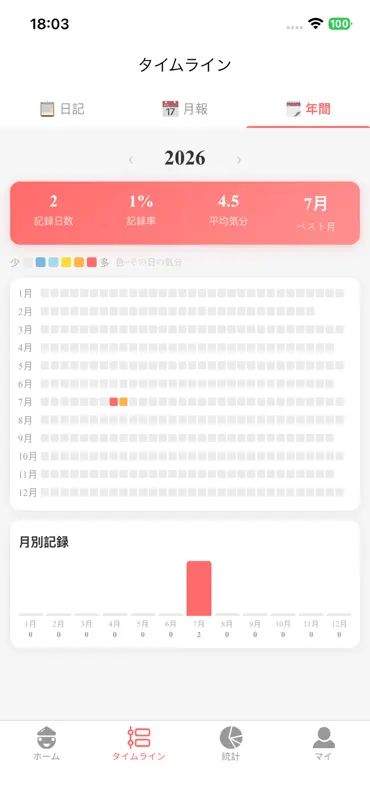
Task: Open the タイムライン bottom tab
Action: point(139,743)
